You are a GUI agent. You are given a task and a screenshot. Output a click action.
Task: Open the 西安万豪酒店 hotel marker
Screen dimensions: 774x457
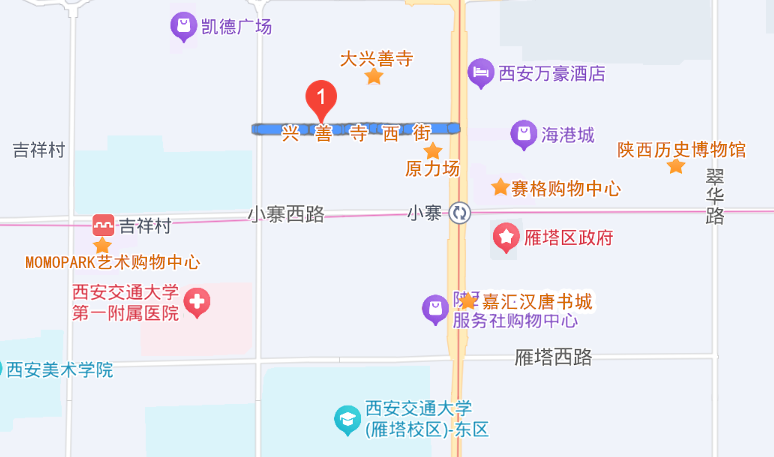(x=481, y=72)
